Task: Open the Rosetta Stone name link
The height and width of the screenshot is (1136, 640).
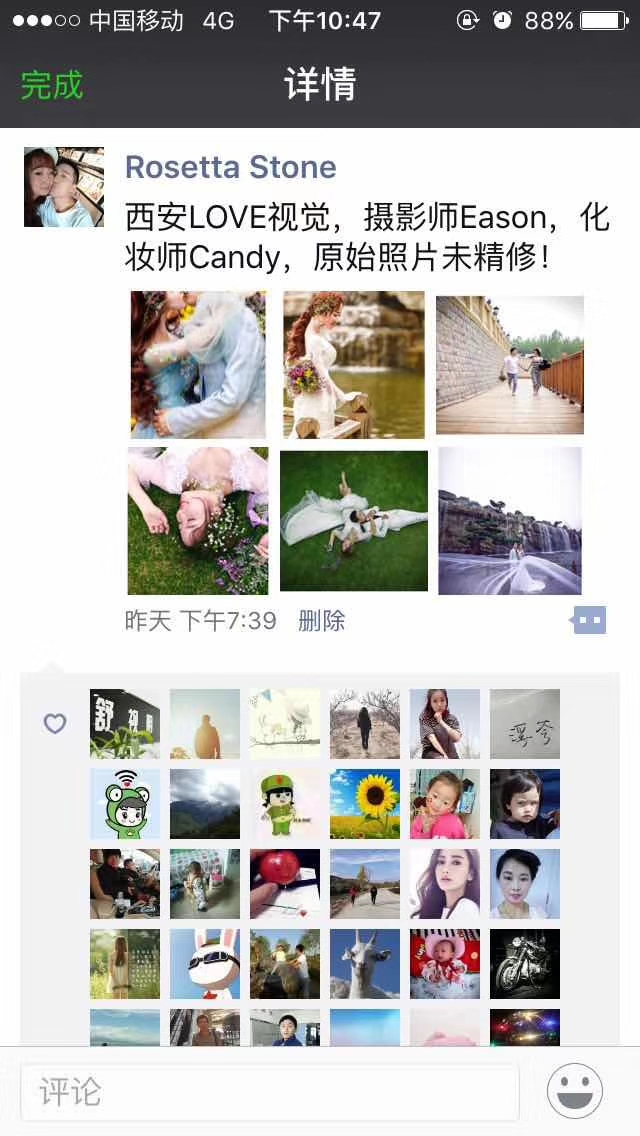Action: [x=230, y=167]
